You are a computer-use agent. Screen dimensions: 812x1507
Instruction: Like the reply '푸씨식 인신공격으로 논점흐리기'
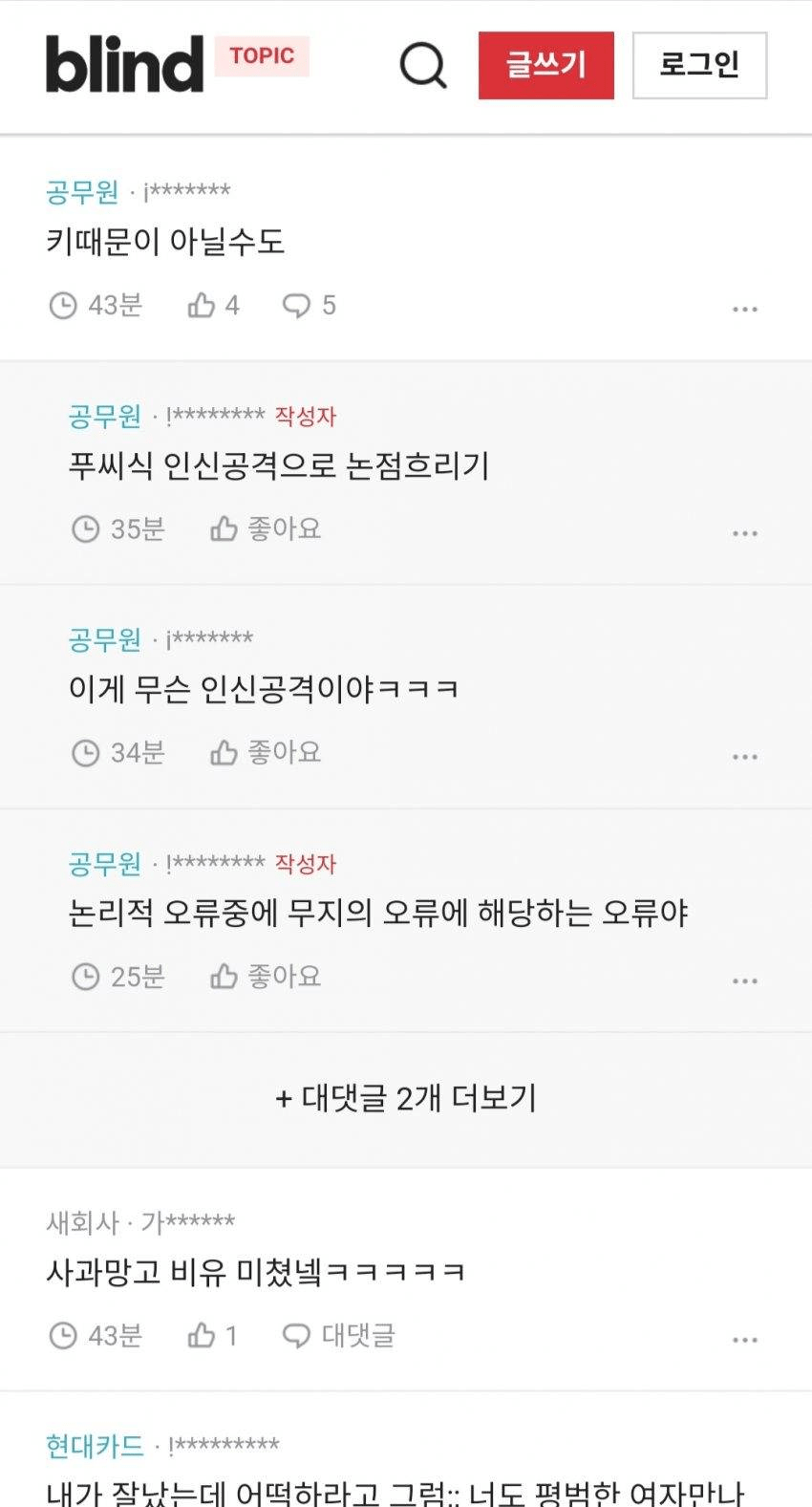click(265, 528)
